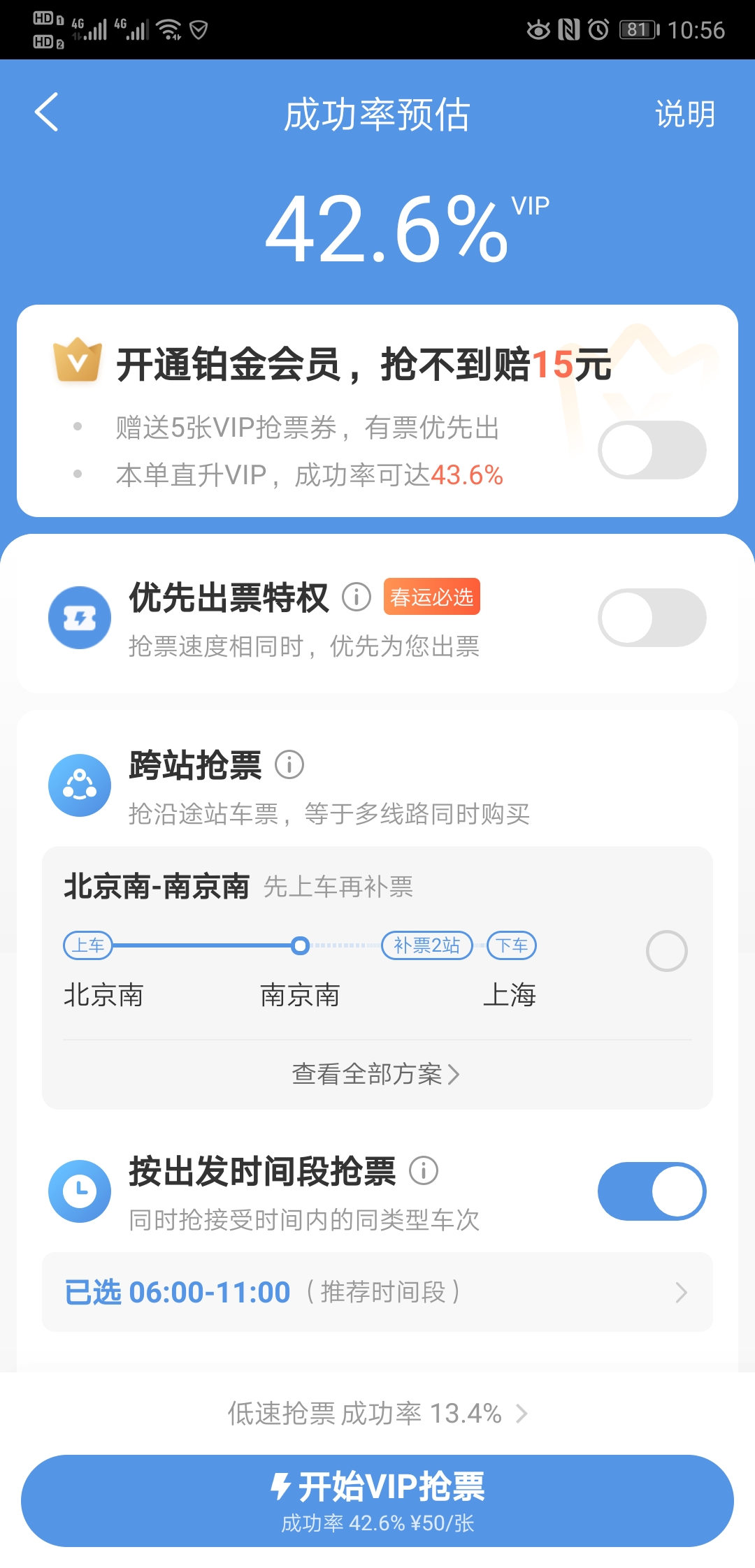Show info about 跨站抢票
Viewport: 755px width, 1568px height.
click(289, 765)
